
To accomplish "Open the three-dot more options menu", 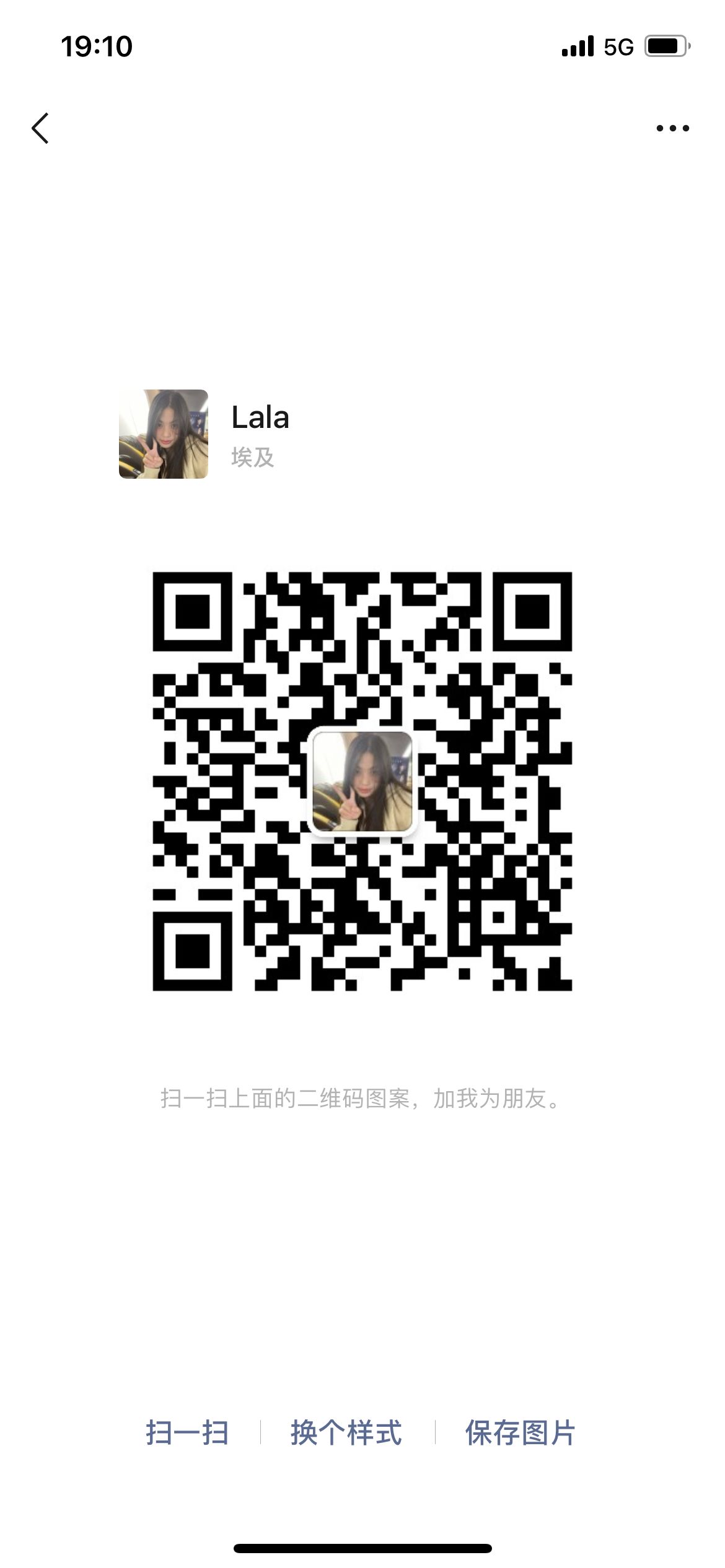I will (x=673, y=128).
